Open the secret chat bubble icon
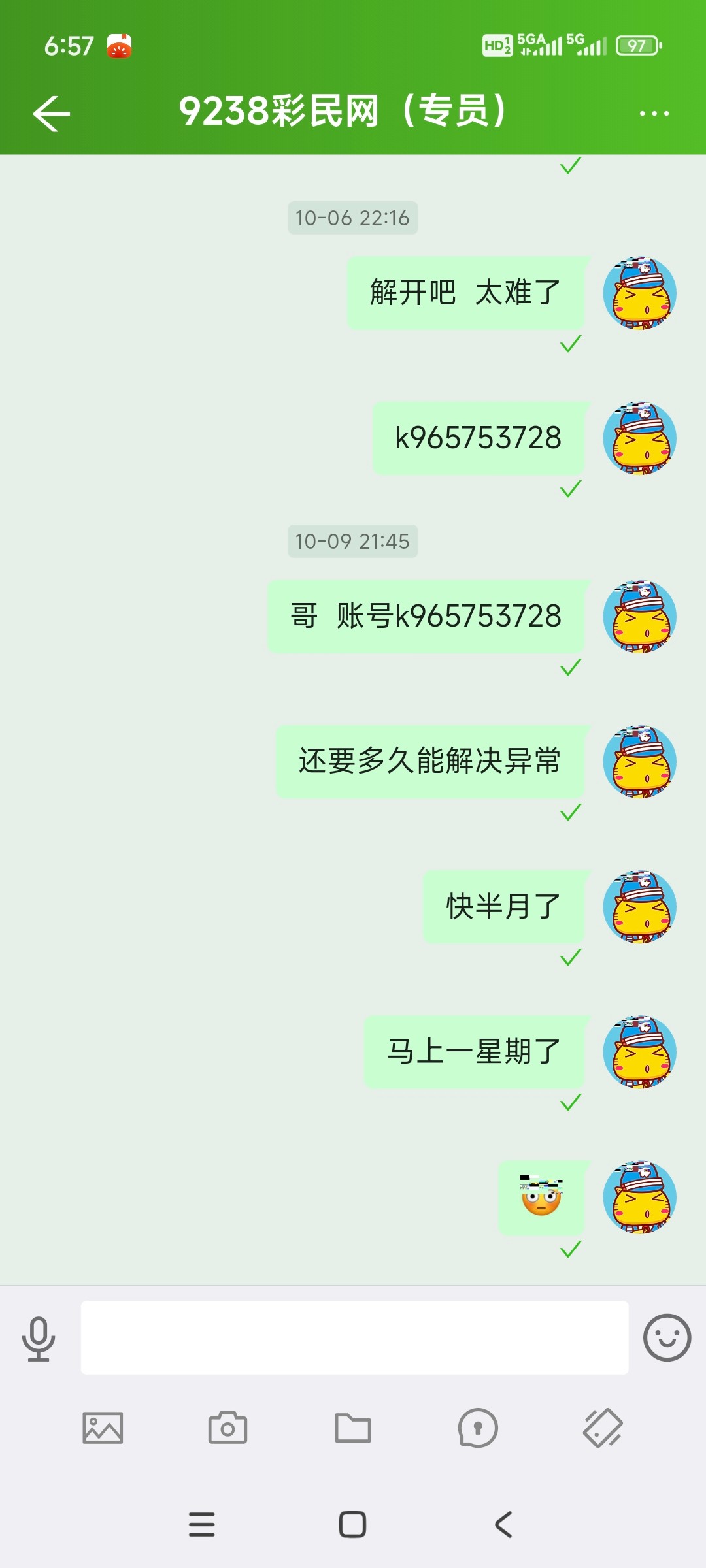Viewport: 706px width, 1568px height. coord(478,1428)
